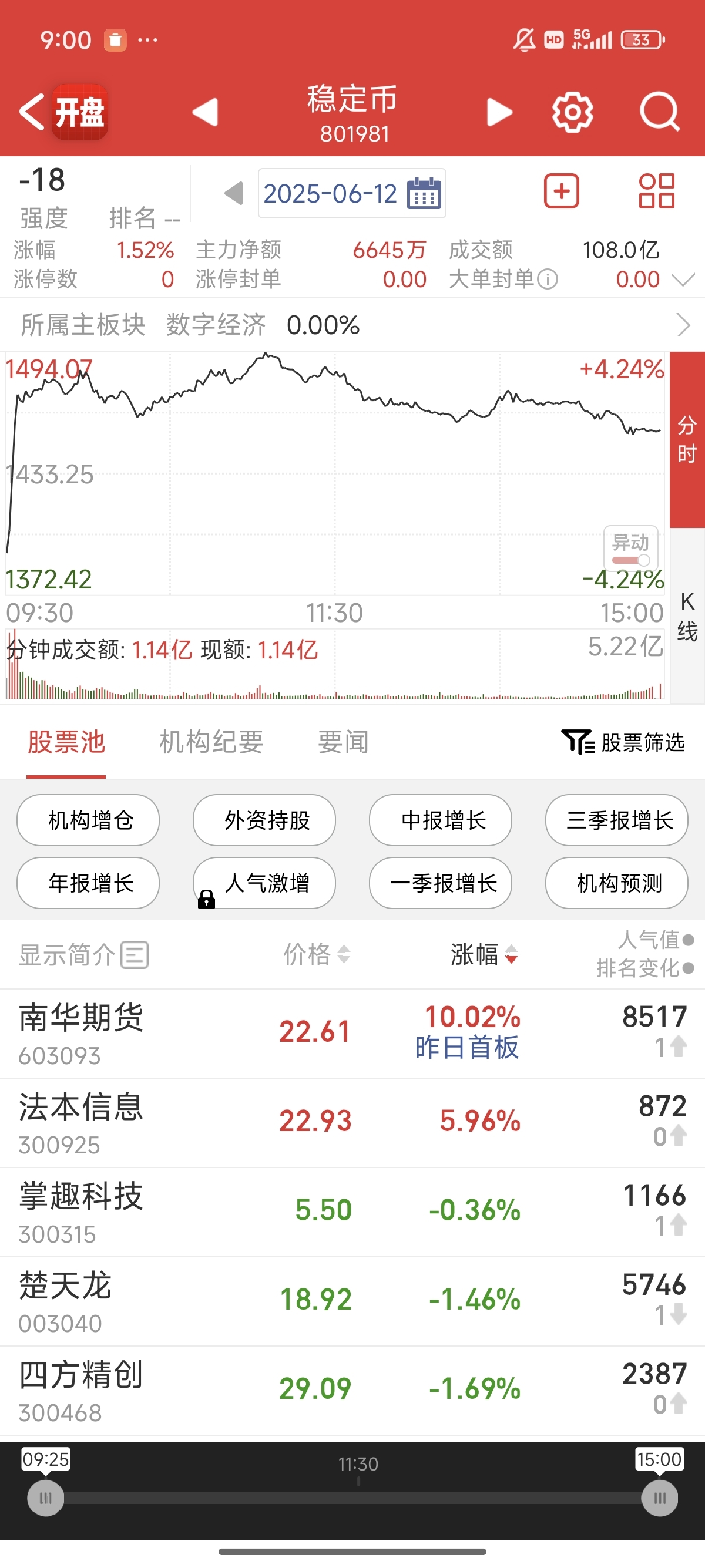
Task: Open the grid layout icon
Action: tap(657, 191)
